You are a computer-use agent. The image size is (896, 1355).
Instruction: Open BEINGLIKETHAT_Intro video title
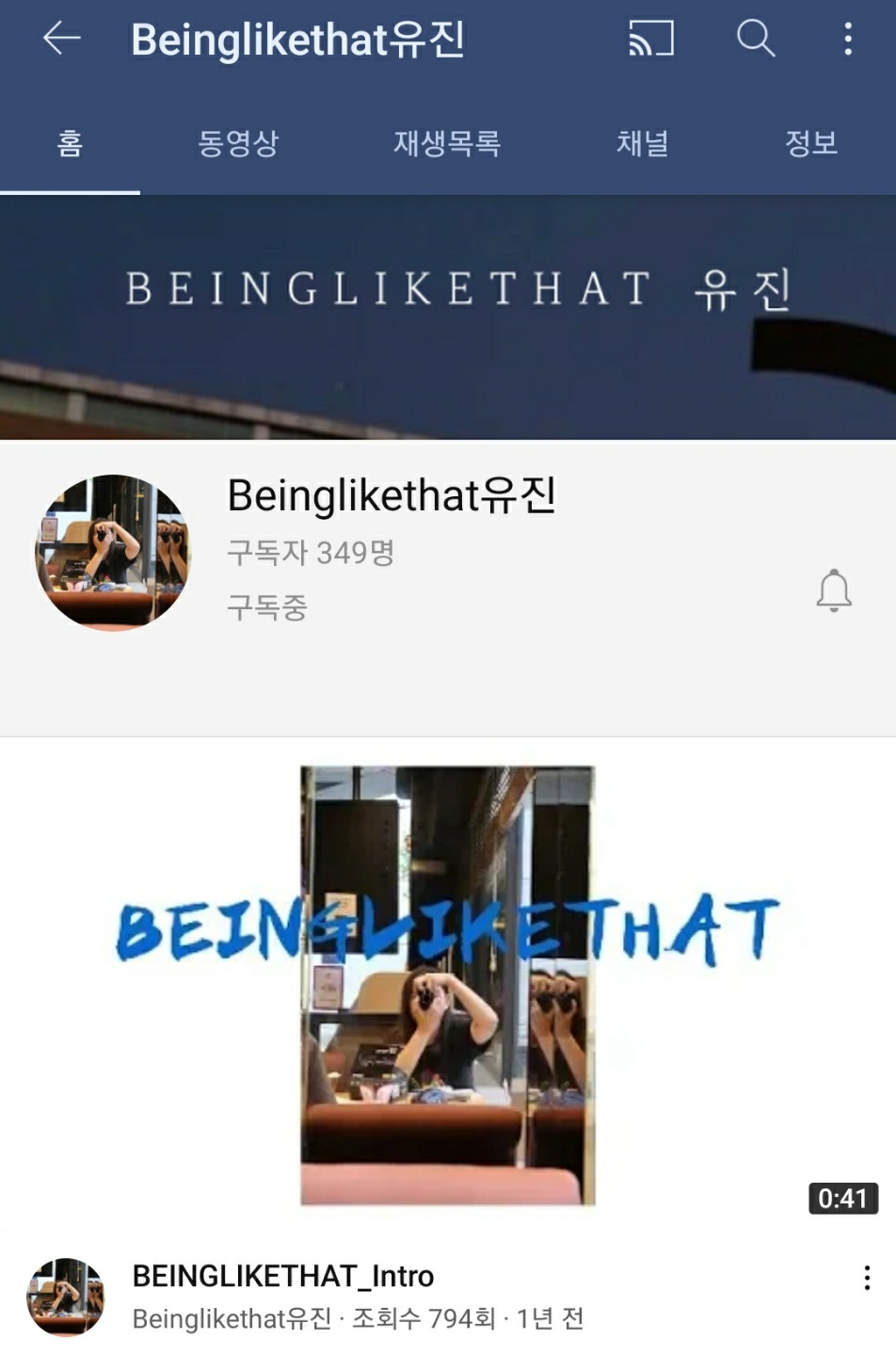point(283,1276)
